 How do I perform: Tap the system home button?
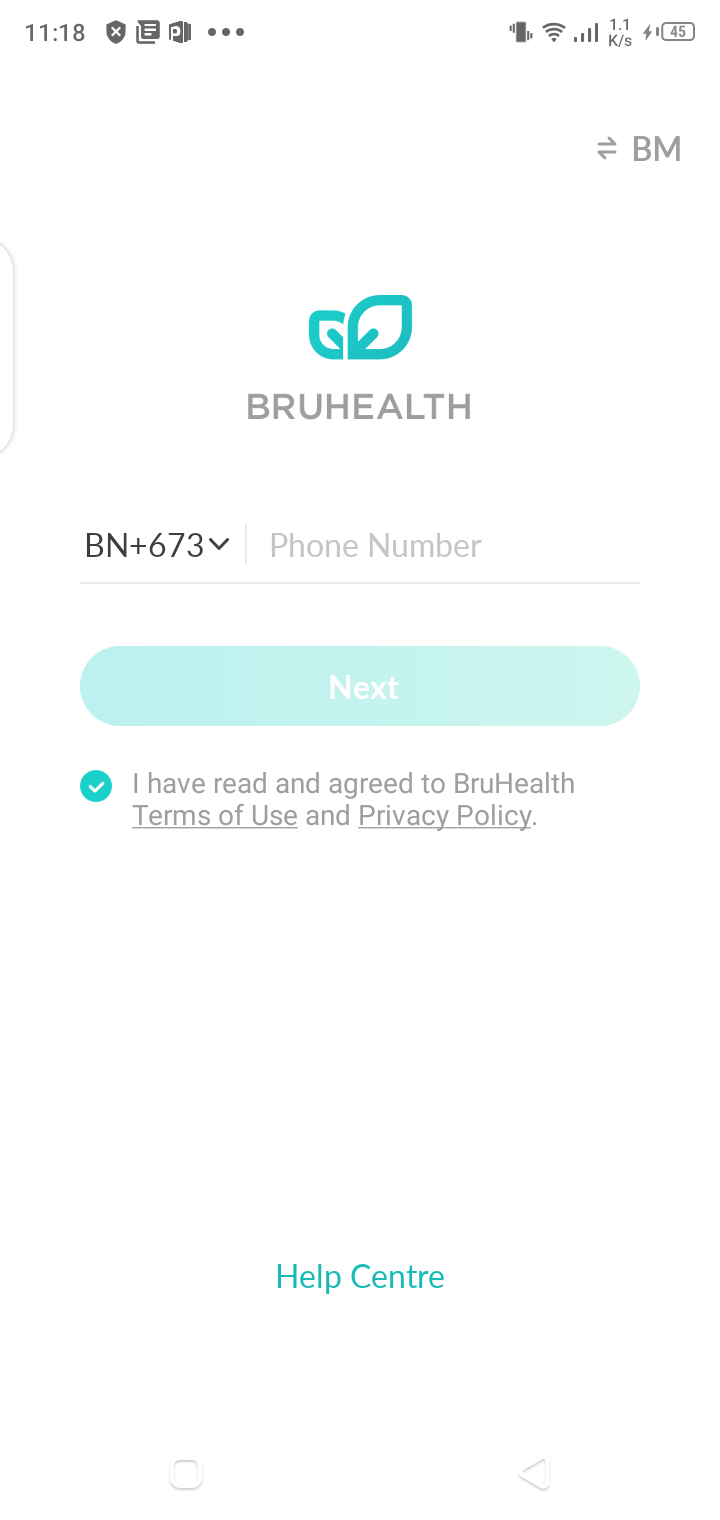pyautogui.click(x=187, y=1473)
